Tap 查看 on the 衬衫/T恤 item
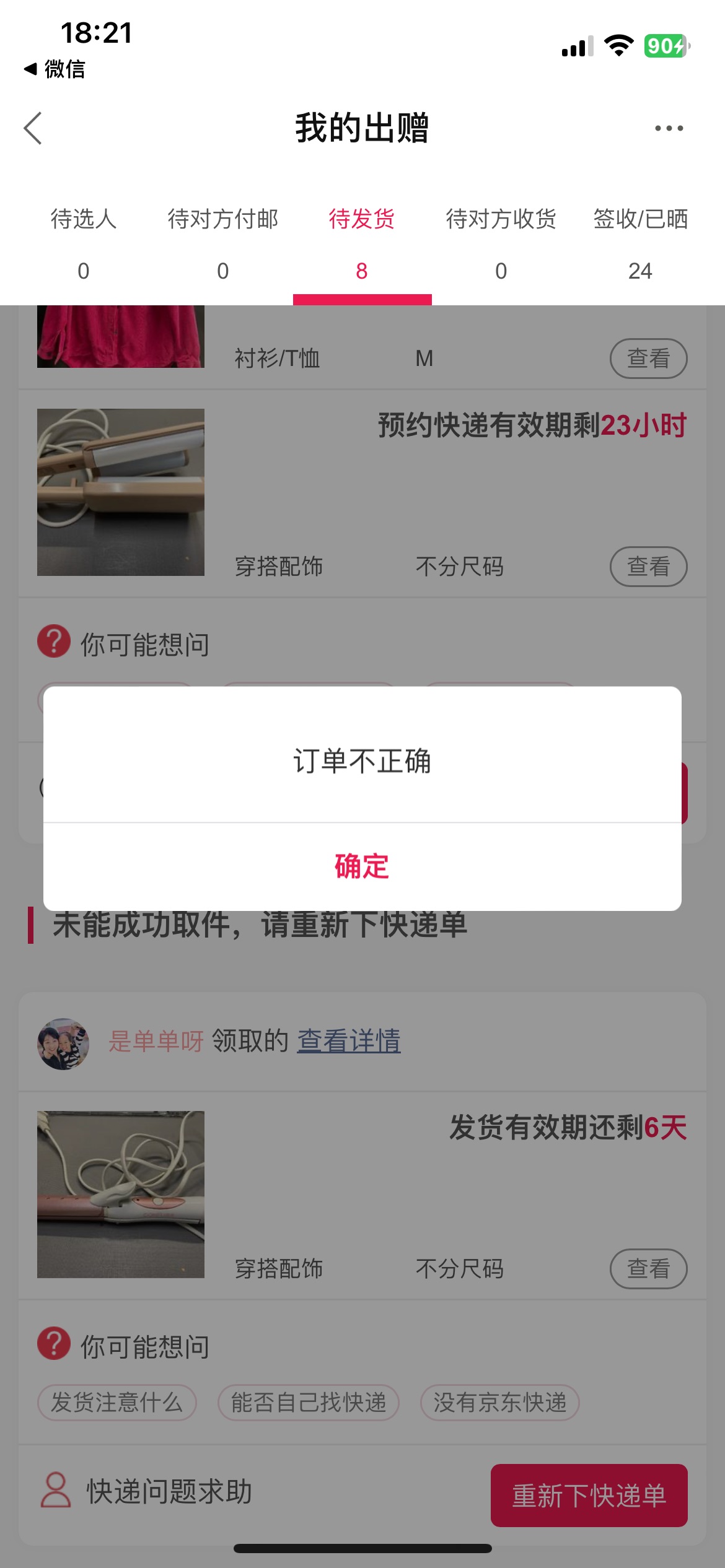The width and height of the screenshot is (725, 1568). point(649,358)
